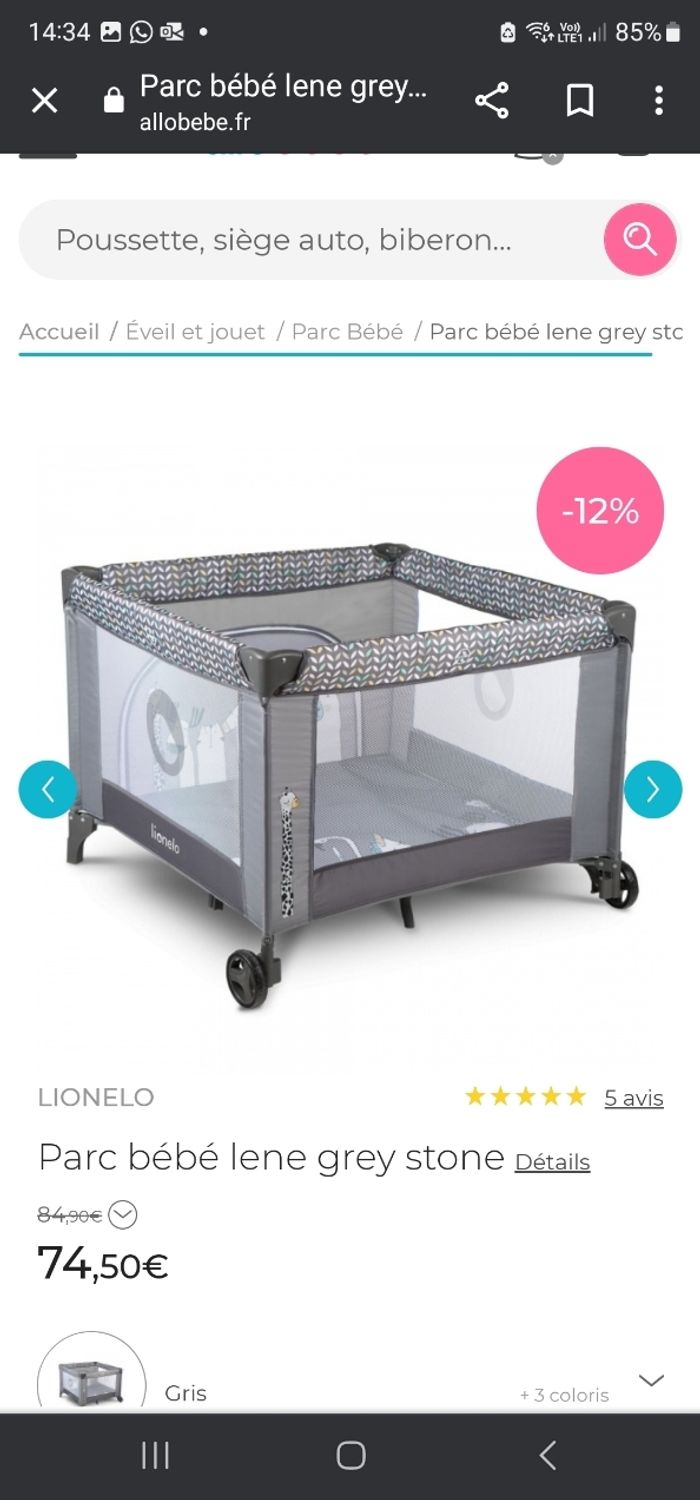Open Éveil et jouet breadcrumb
The height and width of the screenshot is (1500, 700).
[x=195, y=332]
